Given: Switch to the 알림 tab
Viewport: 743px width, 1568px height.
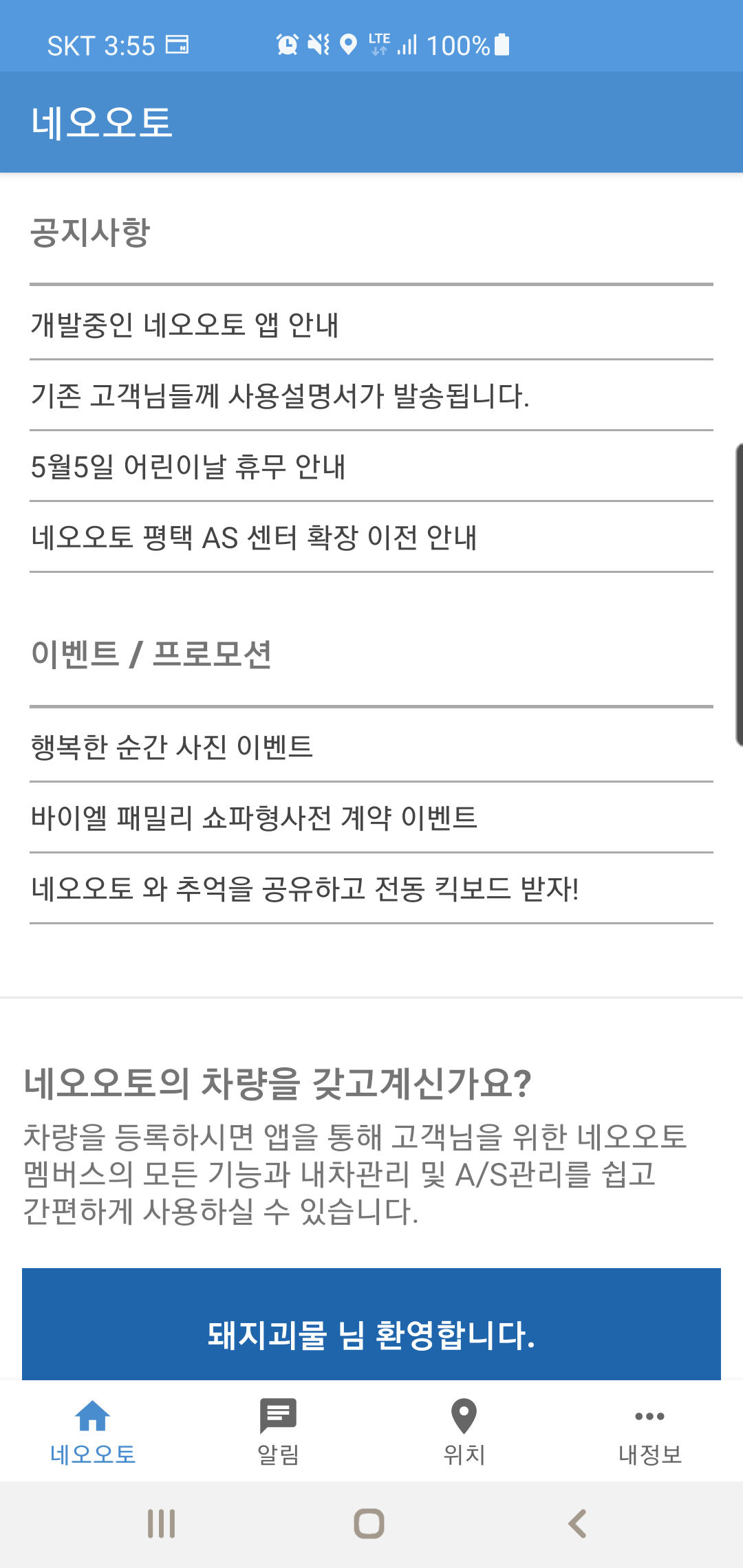Looking at the screenshot, I should [x=279, y=1431].
